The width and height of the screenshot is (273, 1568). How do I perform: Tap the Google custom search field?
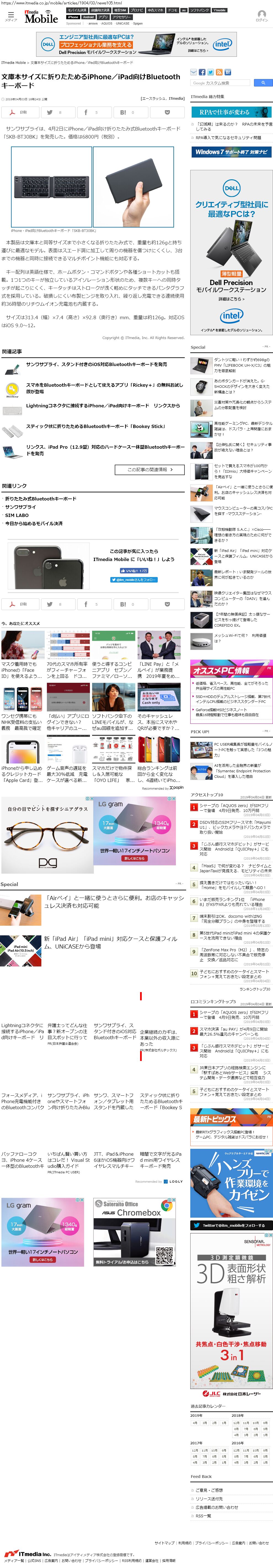click(221, 83)
